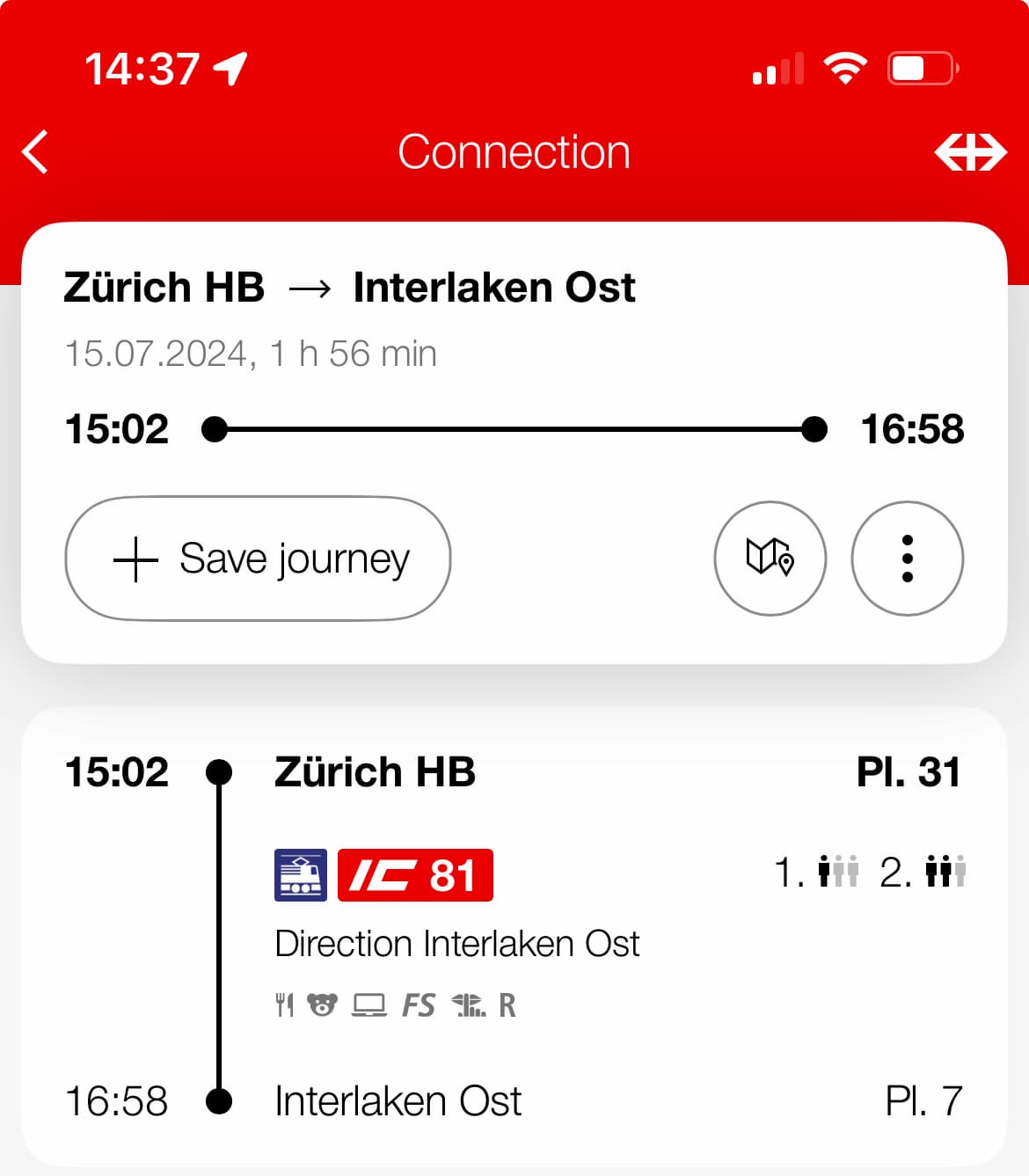Screen dimensions: 1029x1176
Task: Select the FS free-surf amenity icon
Action: [x=420, y=1004]
